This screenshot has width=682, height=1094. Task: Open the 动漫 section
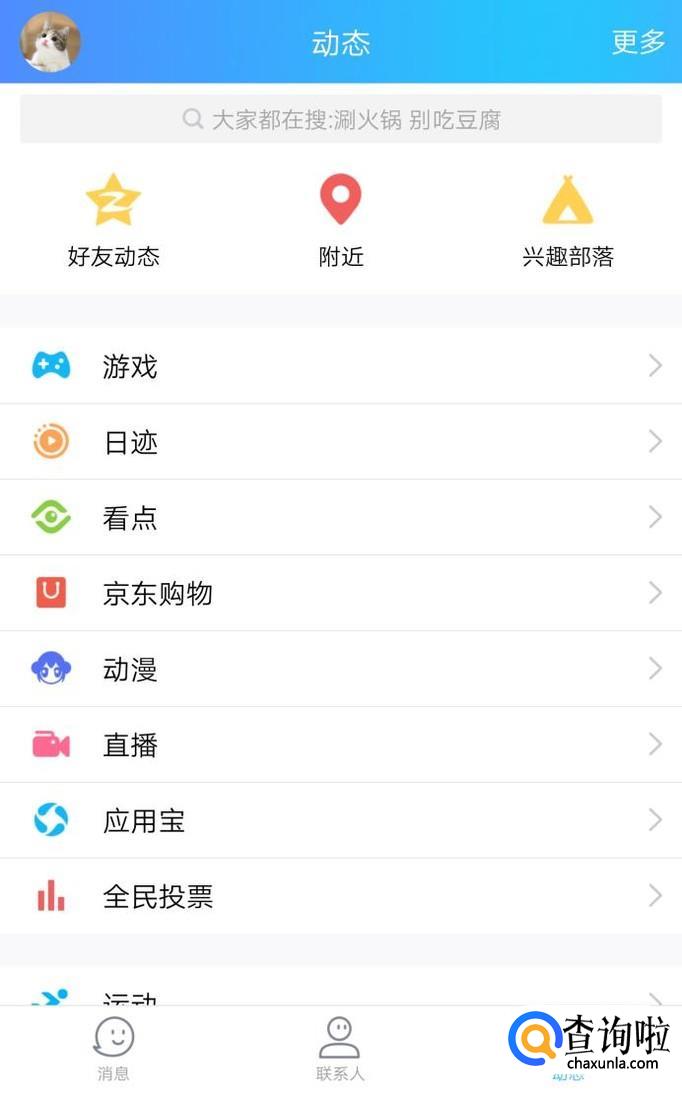point(341,669)
